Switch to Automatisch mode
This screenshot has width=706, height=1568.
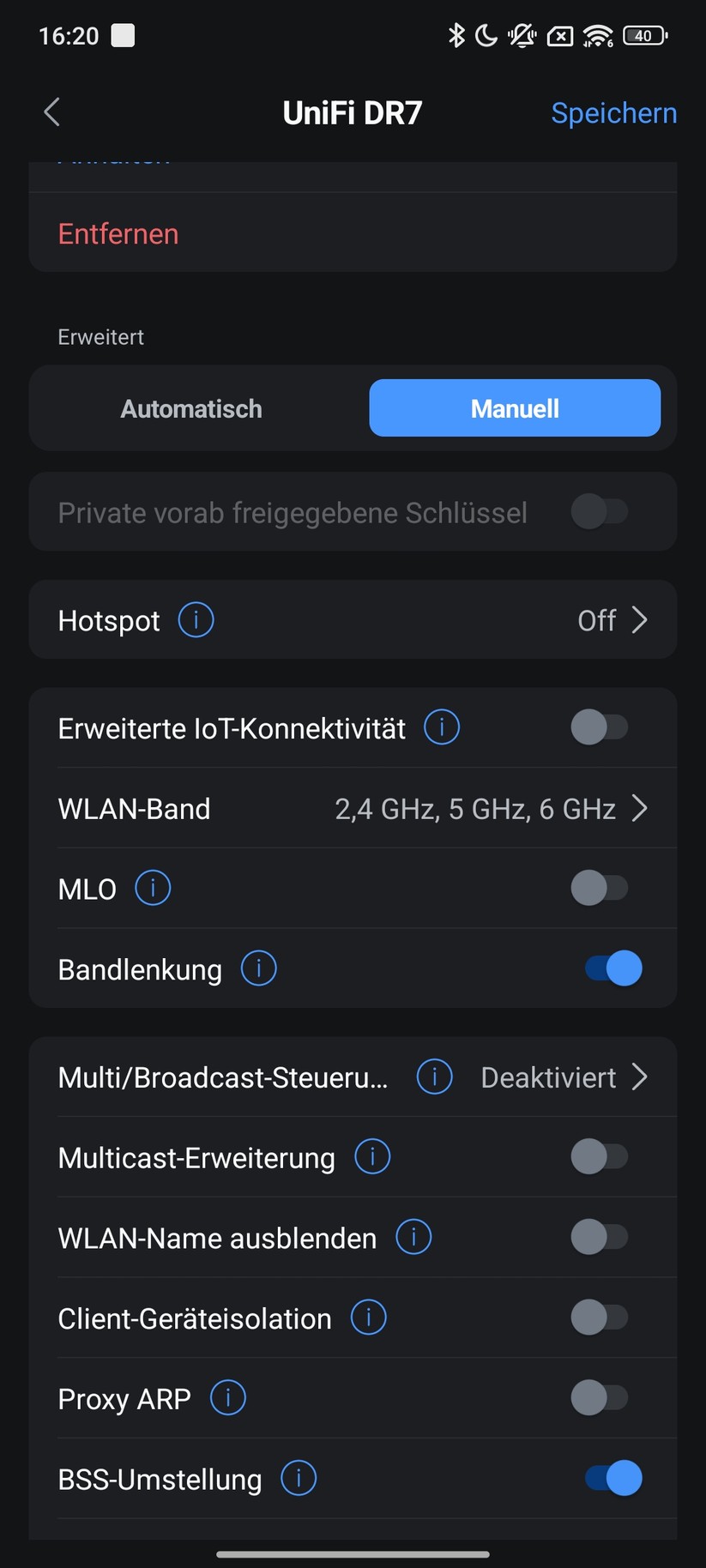(190, 408)
